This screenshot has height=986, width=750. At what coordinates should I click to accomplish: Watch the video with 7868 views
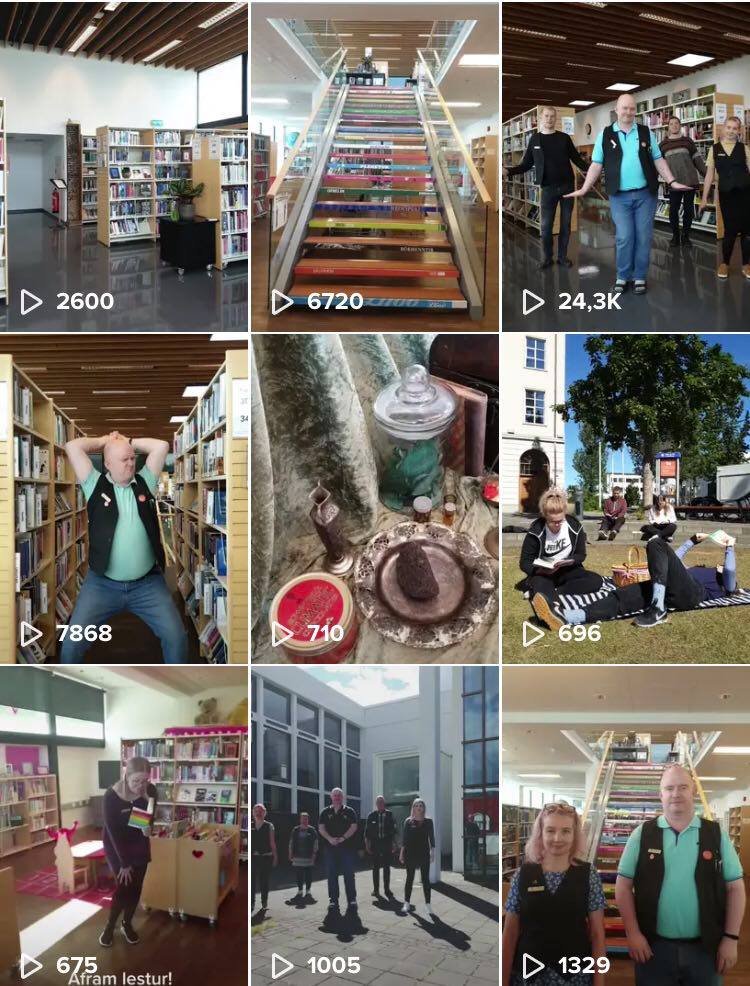[x=124, y=498]
